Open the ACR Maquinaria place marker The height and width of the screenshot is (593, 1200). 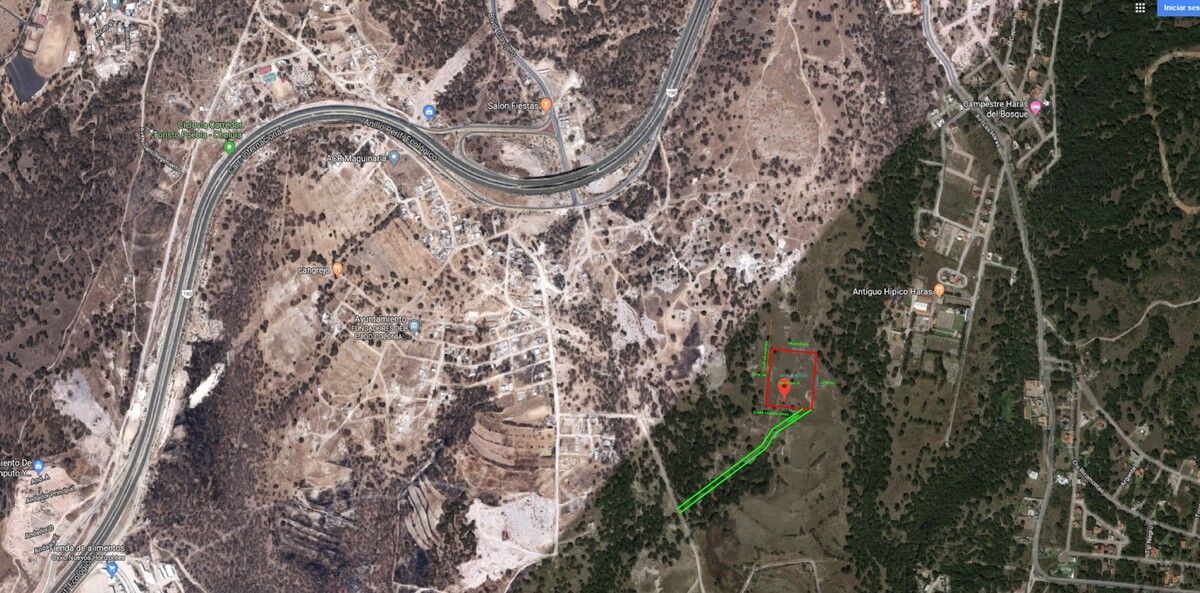pos(394,158)
